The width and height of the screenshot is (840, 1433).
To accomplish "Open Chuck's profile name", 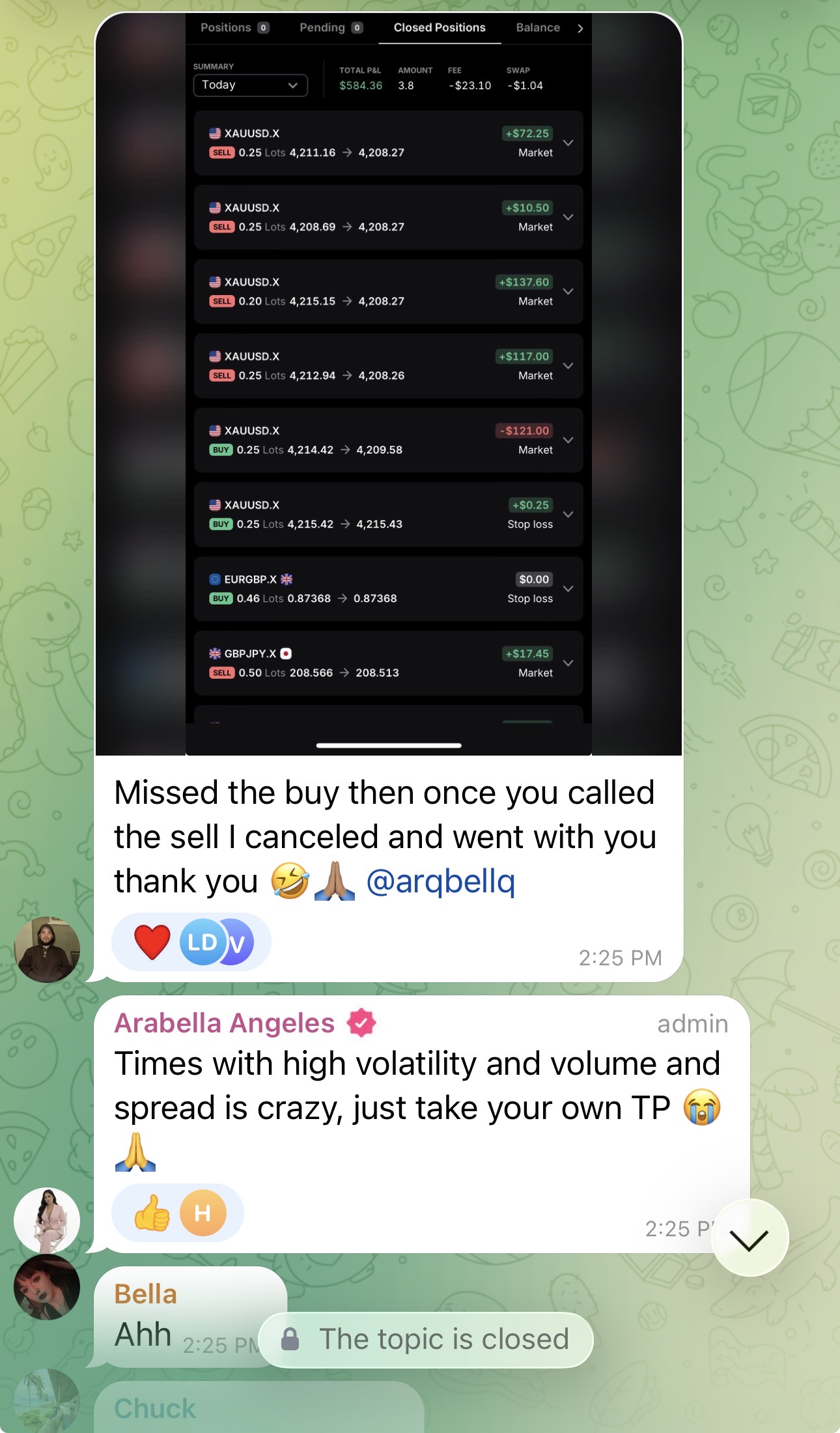I will (155, 1408).
